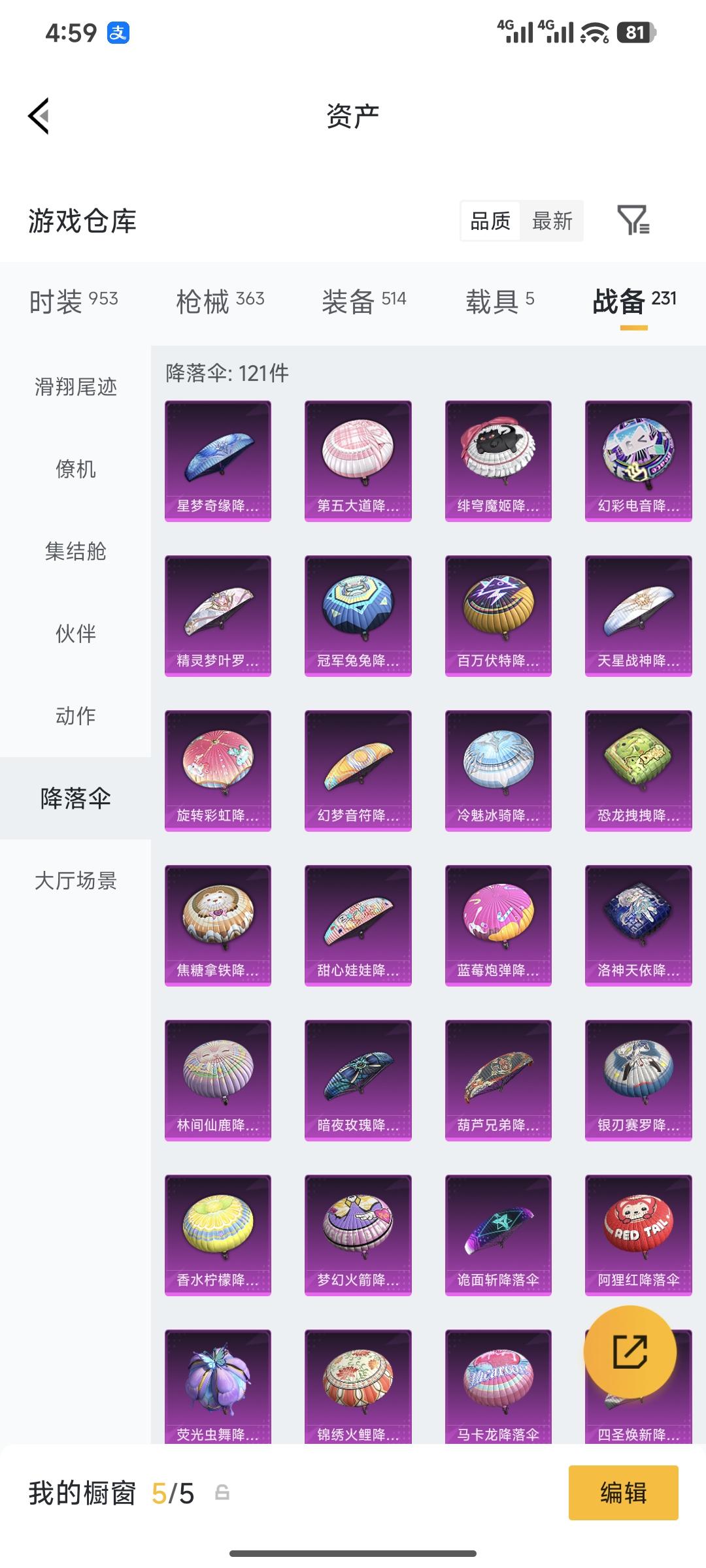
Task: Toggle sorting to 最新
Action: pos(552,221)
